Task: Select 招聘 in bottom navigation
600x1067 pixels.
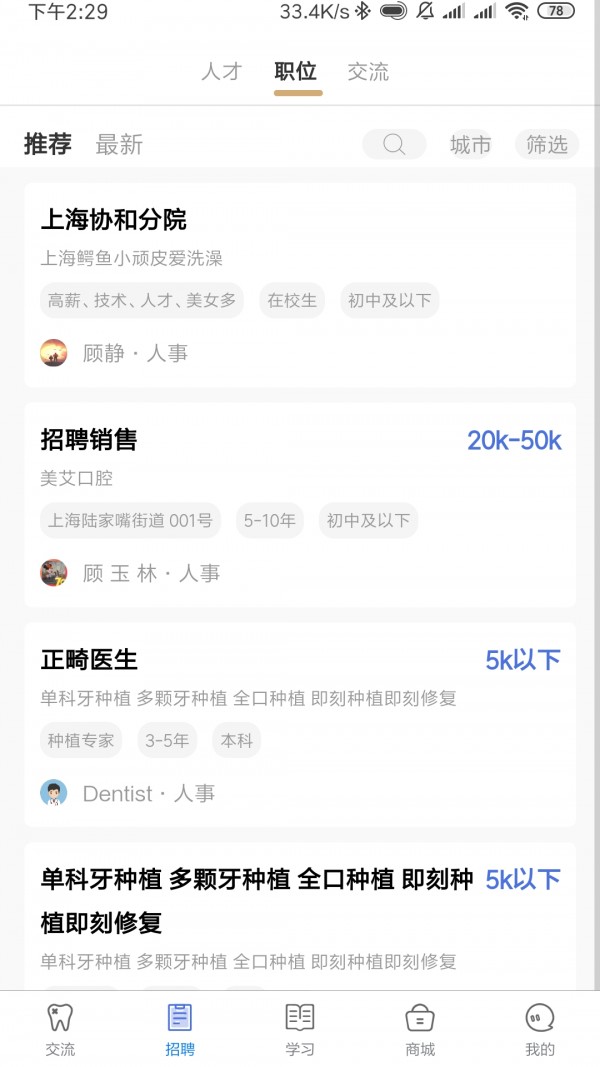Action: pos(180,1030)
